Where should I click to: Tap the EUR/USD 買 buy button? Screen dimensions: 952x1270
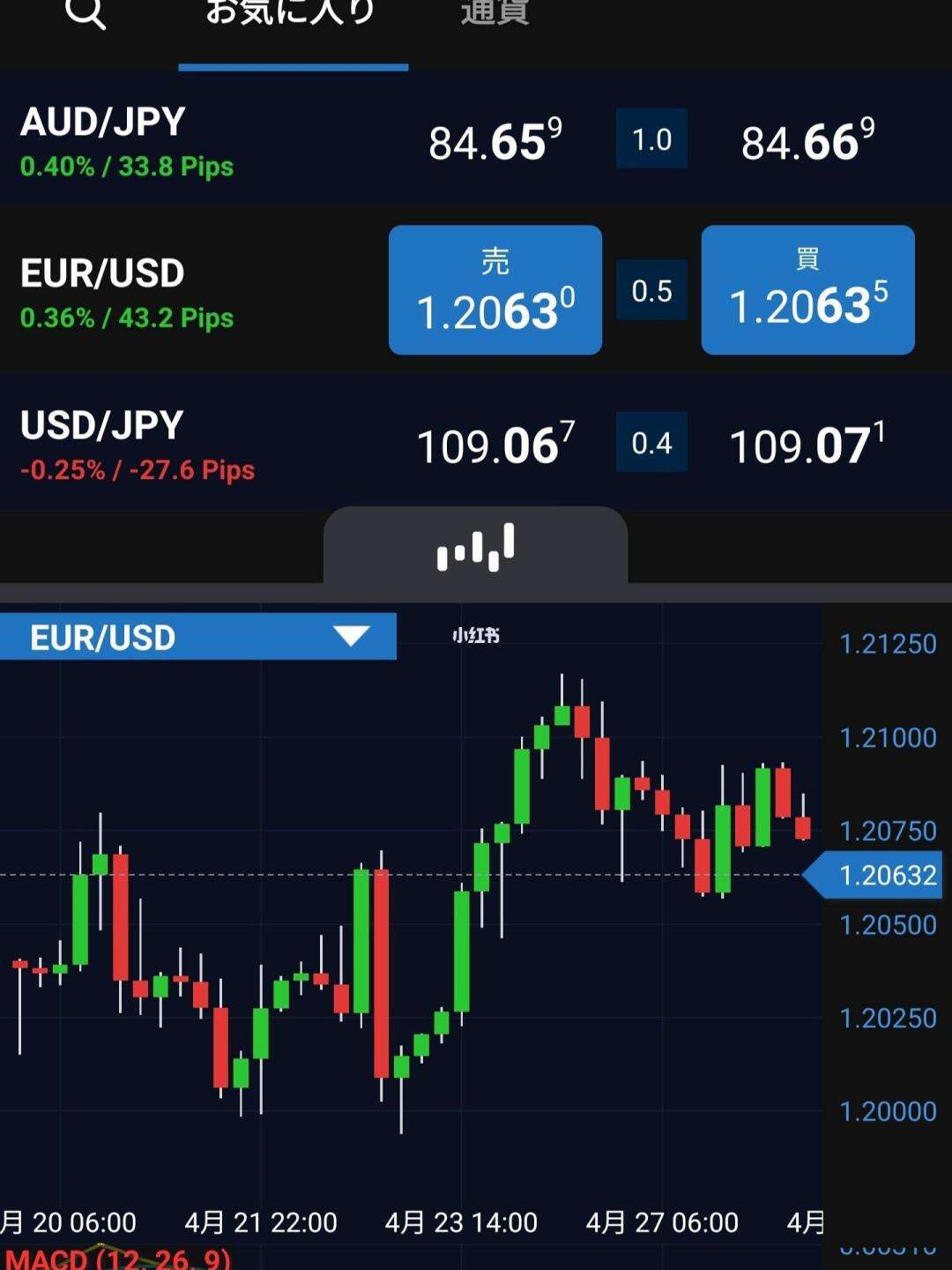point(807,290)
